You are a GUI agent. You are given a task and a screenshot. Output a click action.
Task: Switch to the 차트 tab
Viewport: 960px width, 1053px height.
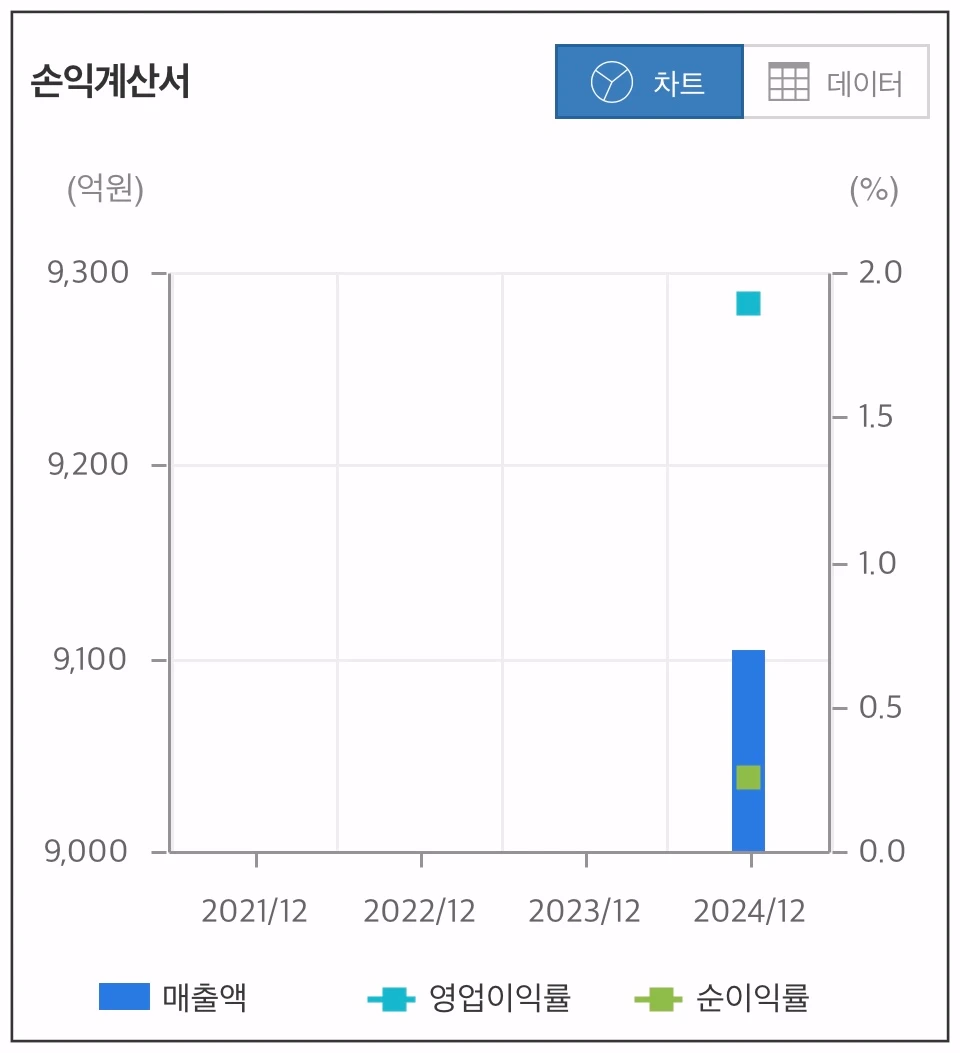coord(649,82)
